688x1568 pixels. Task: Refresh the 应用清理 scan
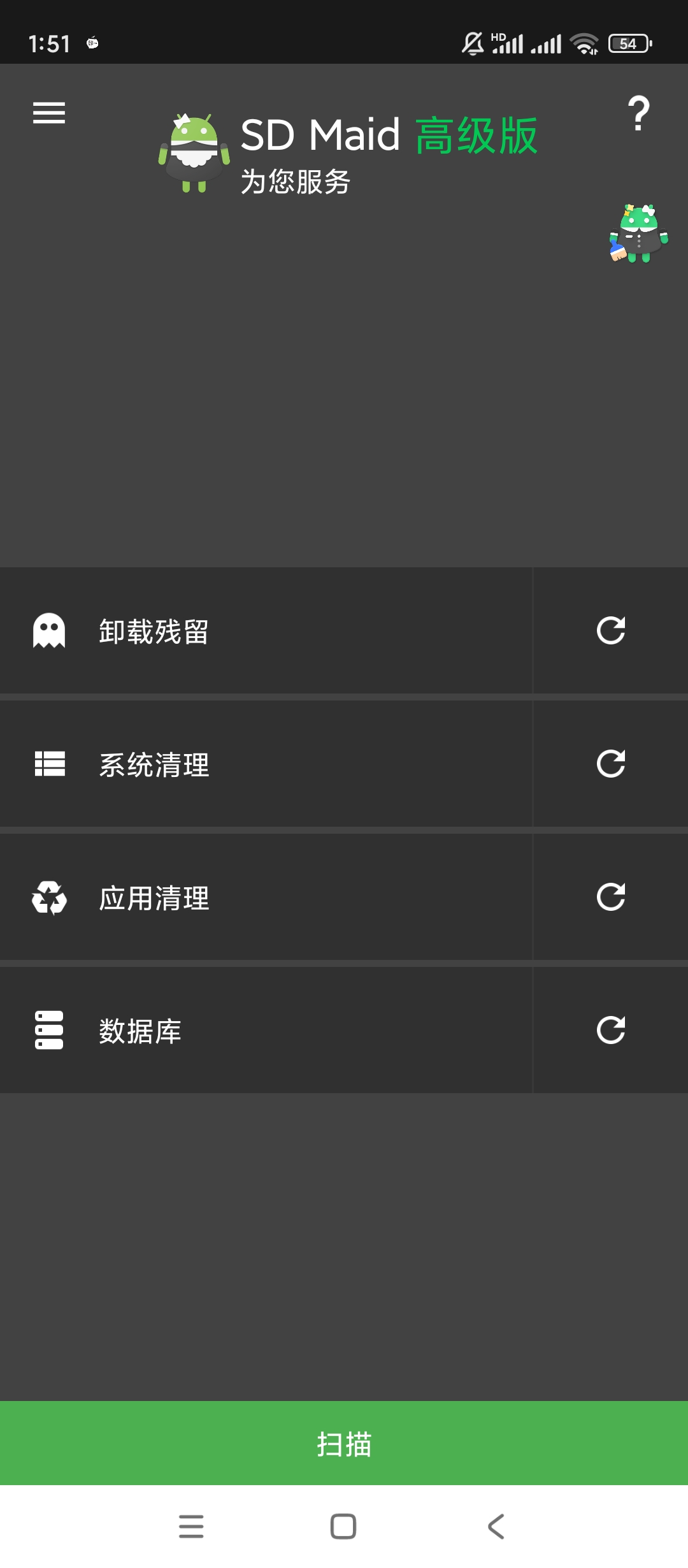click(610, 897)
